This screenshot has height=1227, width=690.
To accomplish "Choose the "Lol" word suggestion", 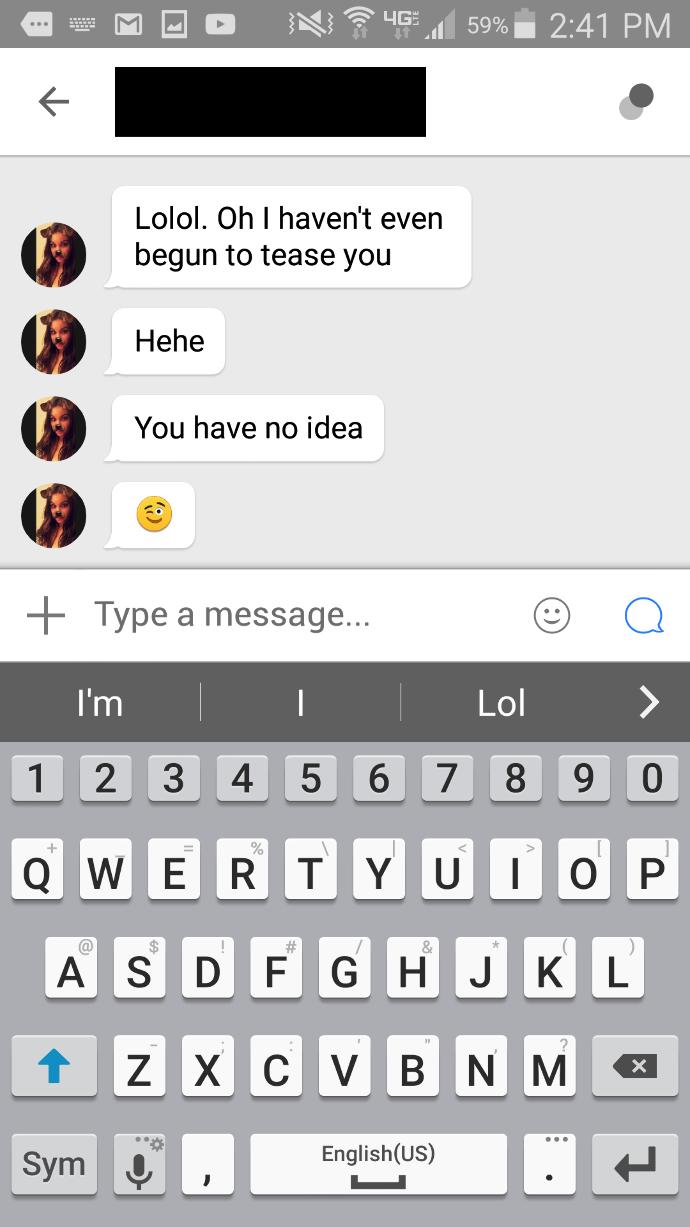I will (502, 703).
